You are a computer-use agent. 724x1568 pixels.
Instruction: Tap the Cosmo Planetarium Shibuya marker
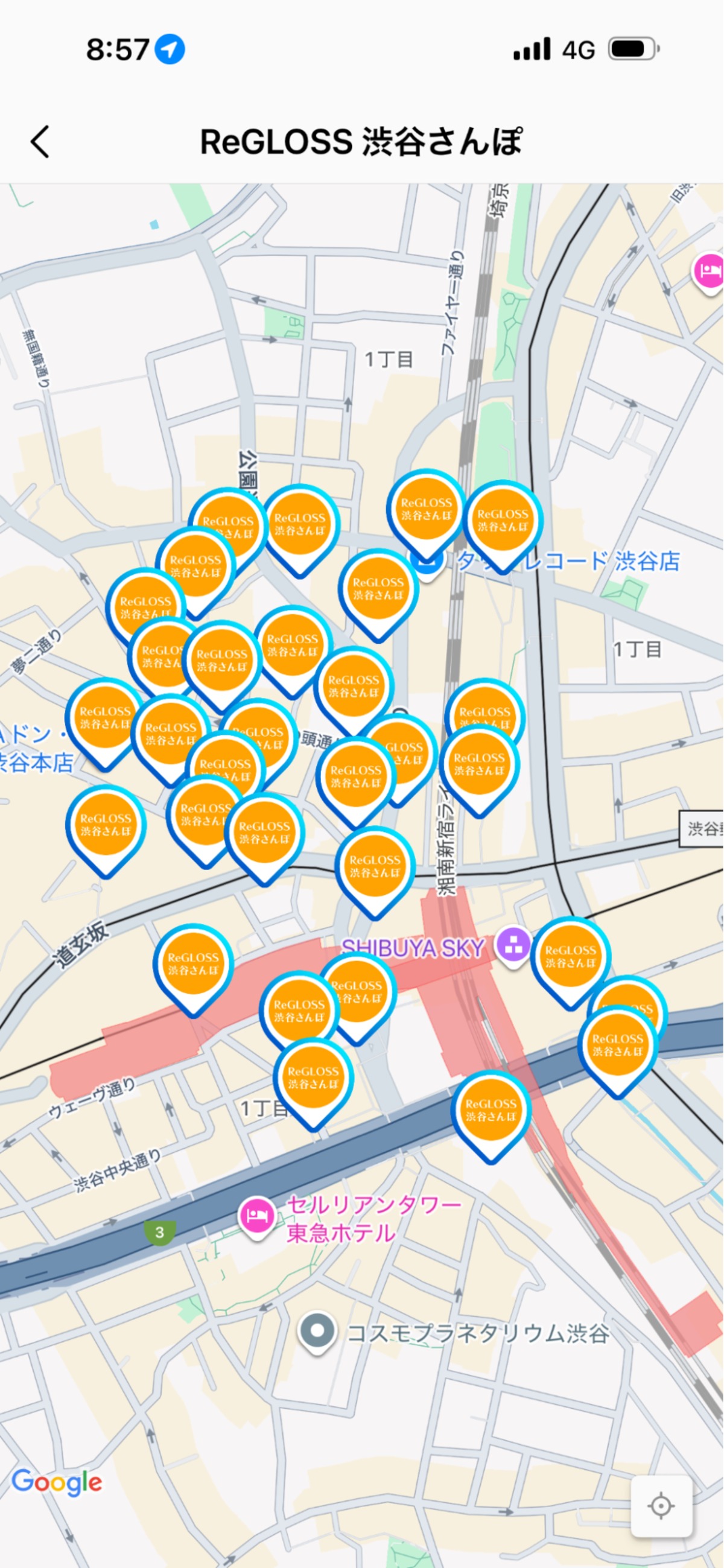coord(317,1332)
